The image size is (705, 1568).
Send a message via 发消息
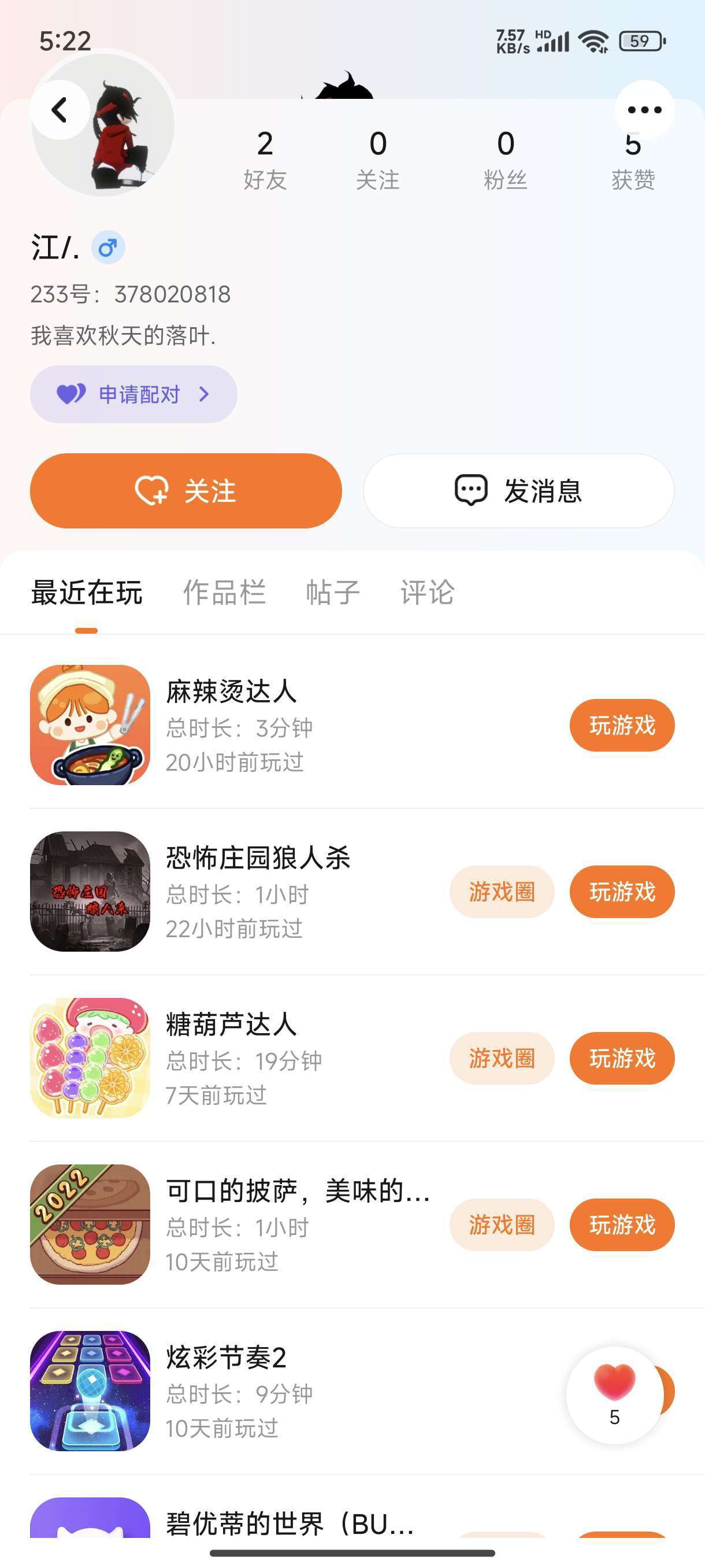518,491
